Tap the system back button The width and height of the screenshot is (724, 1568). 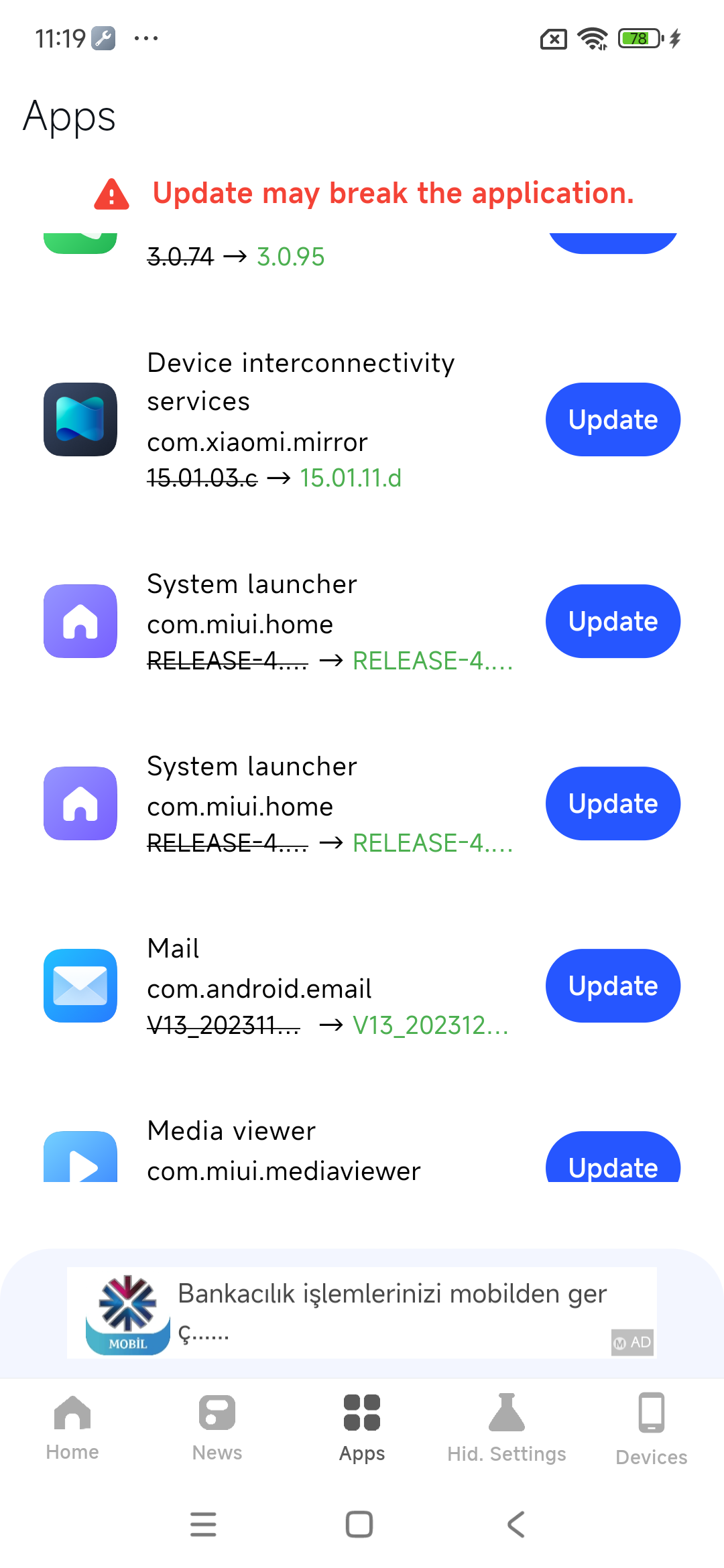[x=516, y=1524]
